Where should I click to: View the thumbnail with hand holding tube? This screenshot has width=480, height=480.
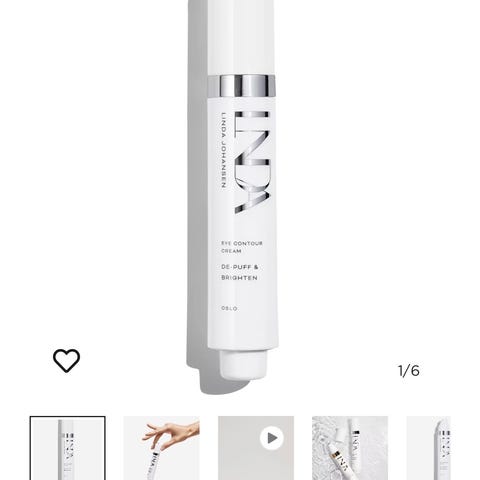pos(162,448)
